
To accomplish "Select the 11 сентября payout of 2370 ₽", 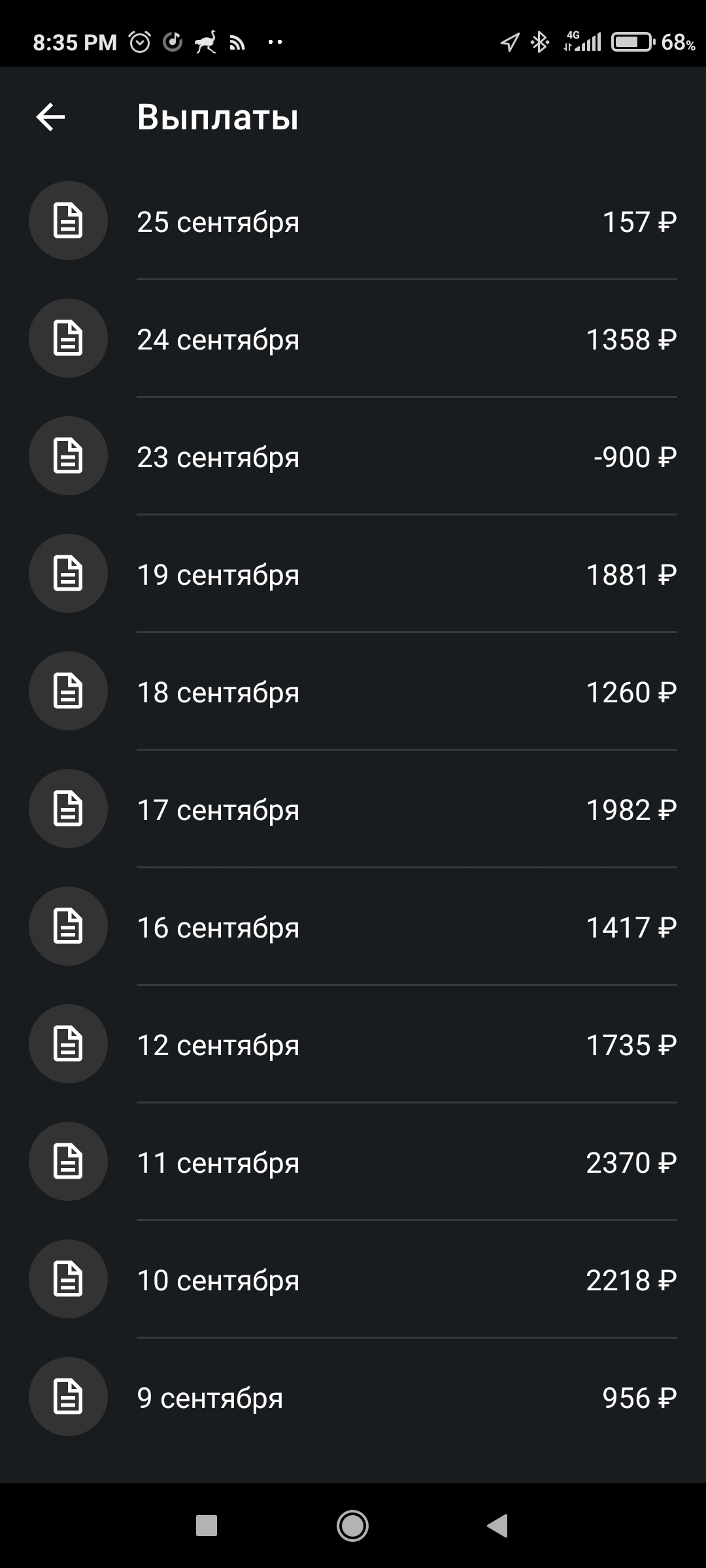I will (353, 1162).
